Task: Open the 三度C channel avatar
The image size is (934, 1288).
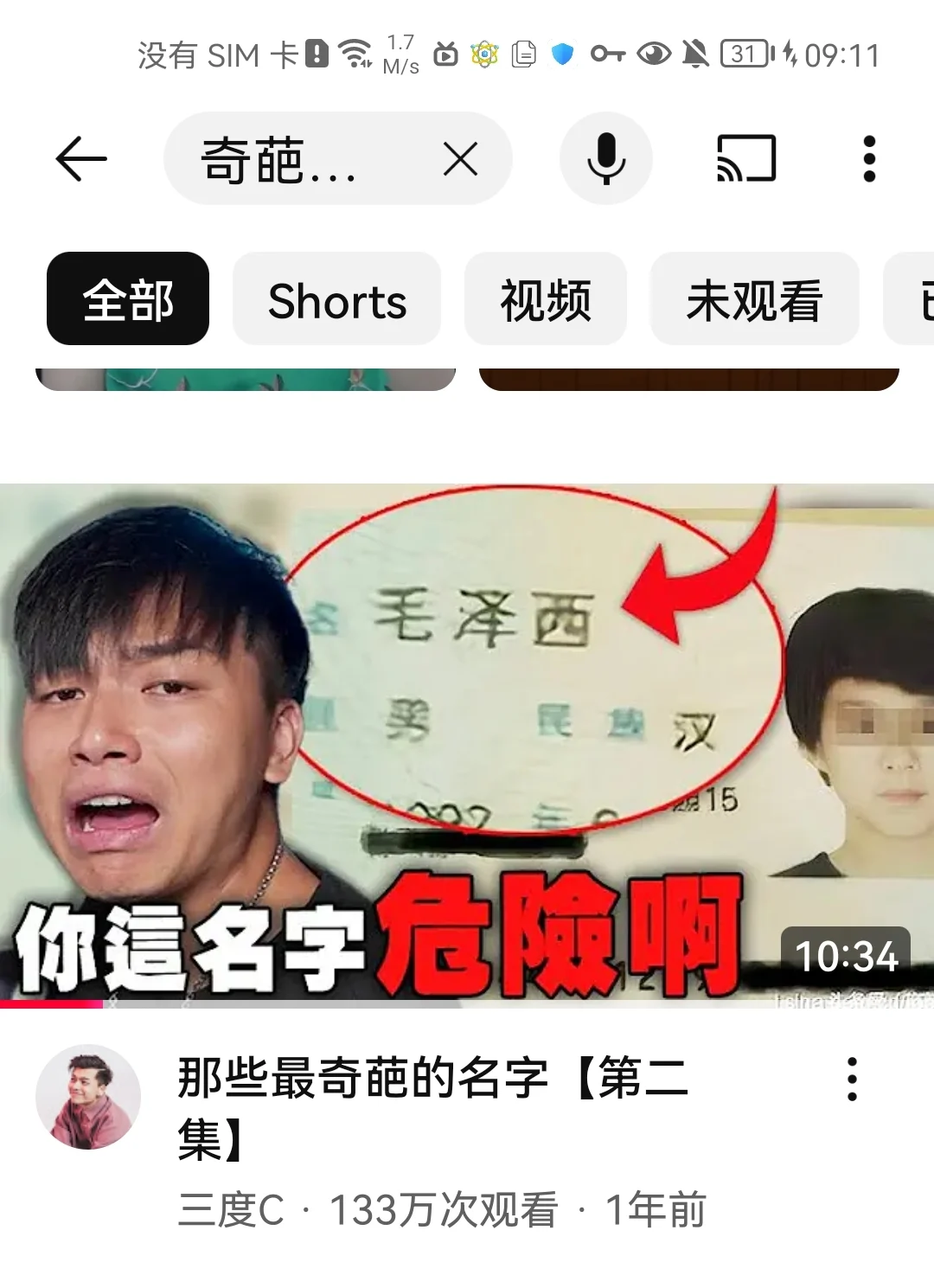Action: tap(88, 1097)
